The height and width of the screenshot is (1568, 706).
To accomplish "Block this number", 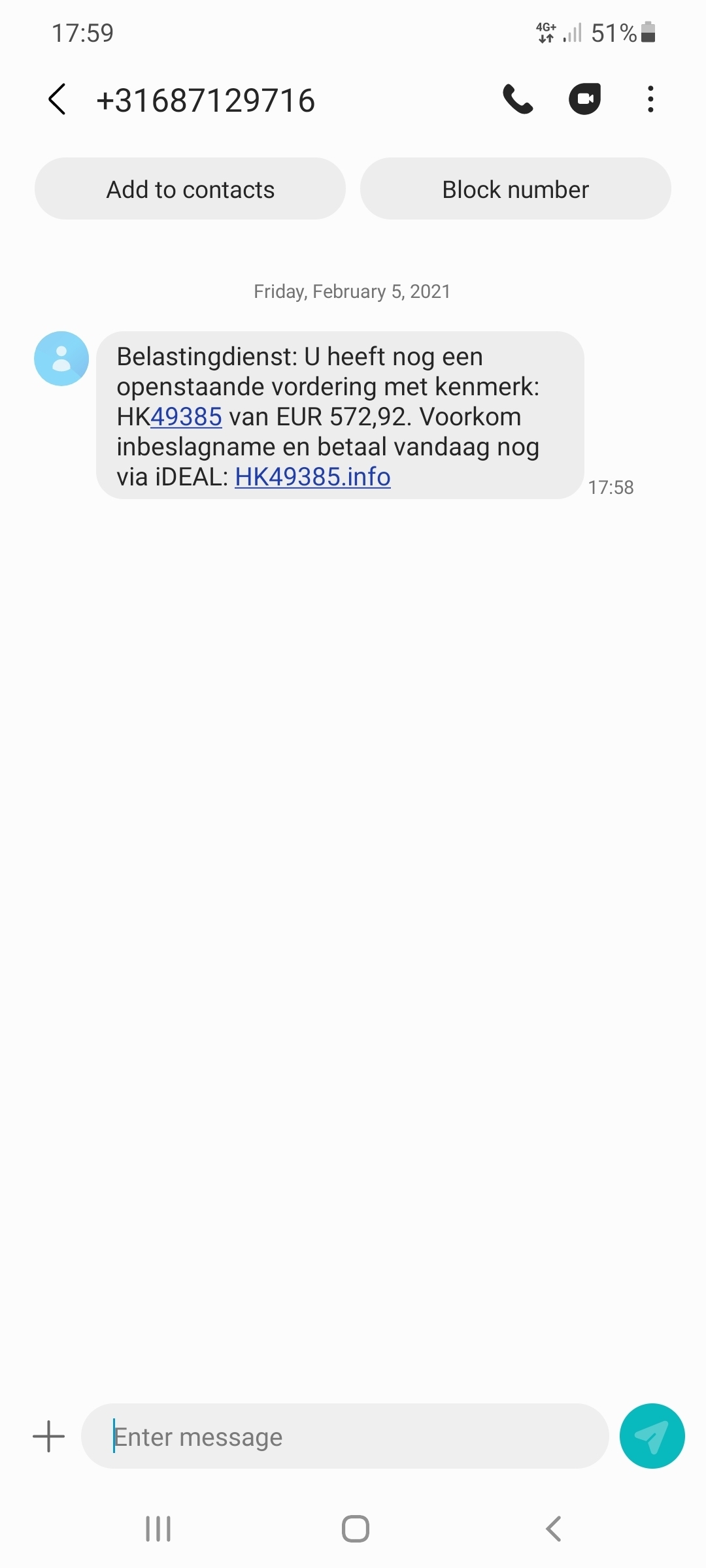I will pos(516,189).
